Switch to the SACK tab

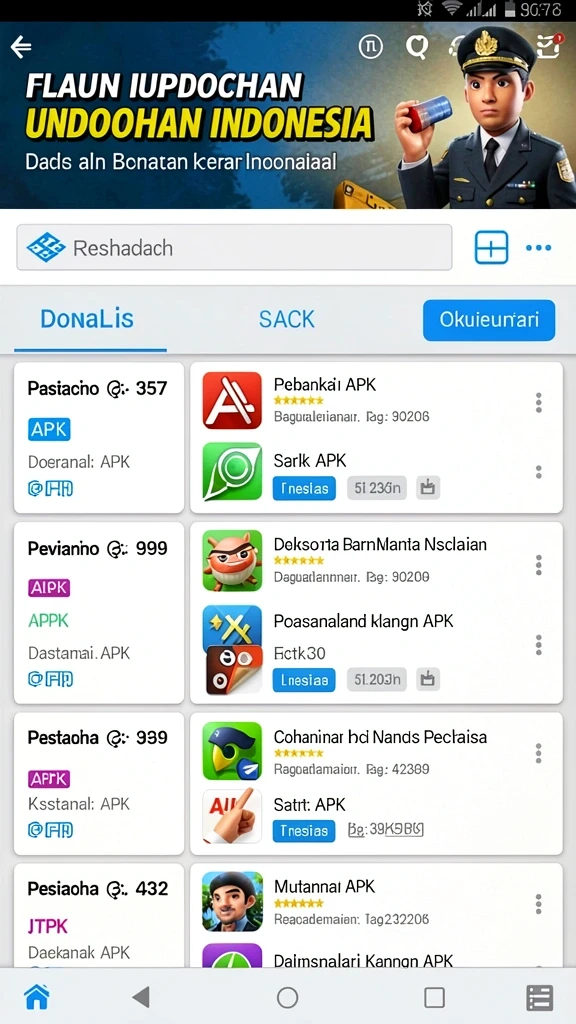point(287,319)
